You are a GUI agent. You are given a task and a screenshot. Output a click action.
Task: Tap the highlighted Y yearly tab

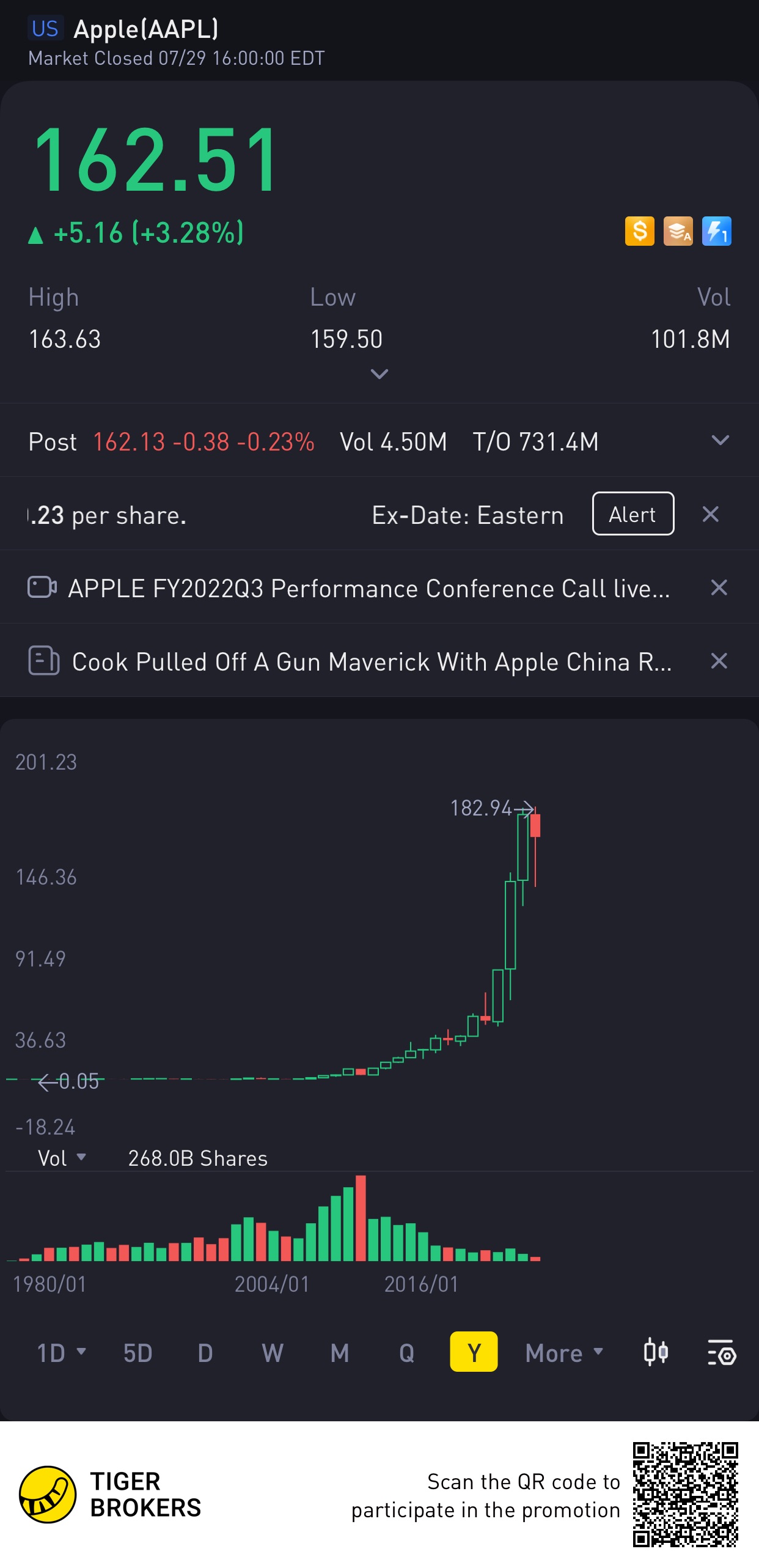[x=474, y=1352]
